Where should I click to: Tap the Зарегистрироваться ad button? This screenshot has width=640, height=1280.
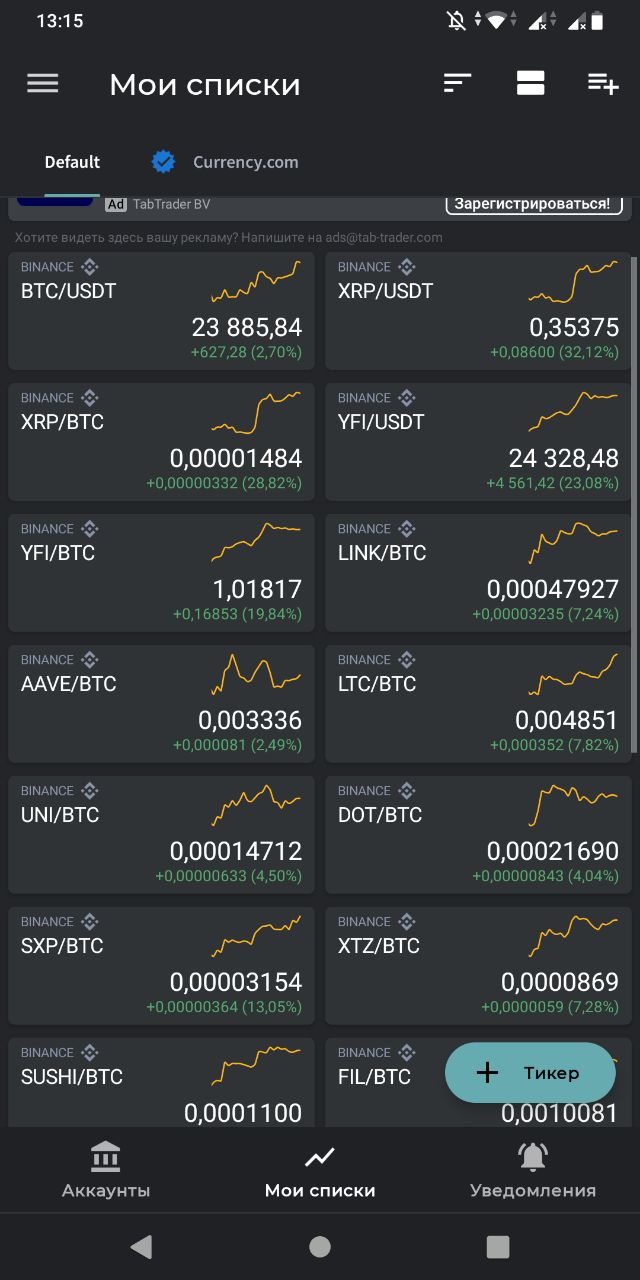click(534, 204)
